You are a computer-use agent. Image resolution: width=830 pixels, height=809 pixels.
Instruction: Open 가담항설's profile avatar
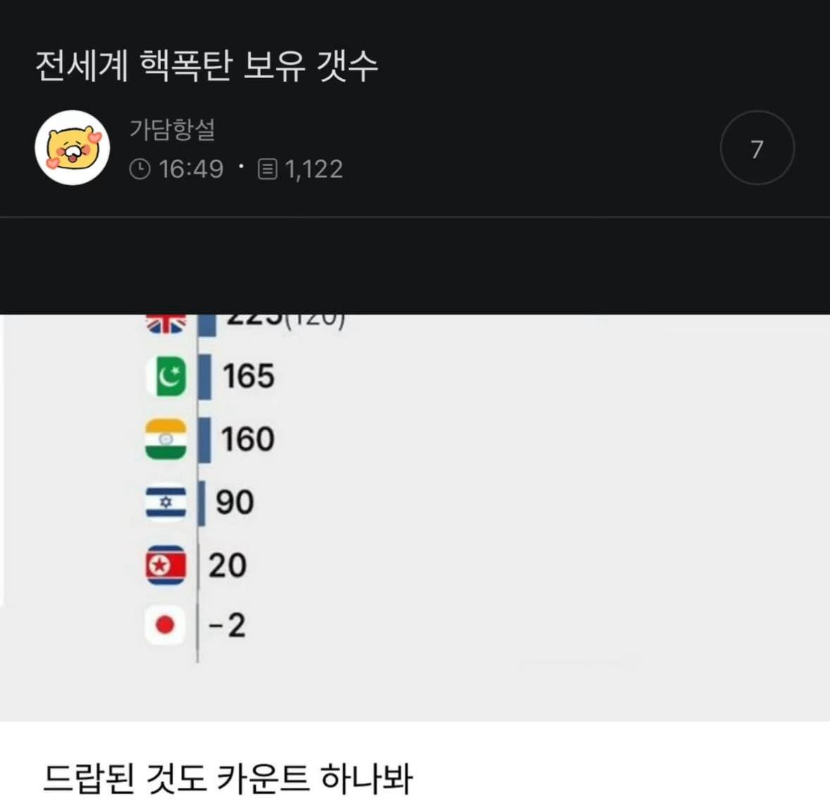click(72, 150)
